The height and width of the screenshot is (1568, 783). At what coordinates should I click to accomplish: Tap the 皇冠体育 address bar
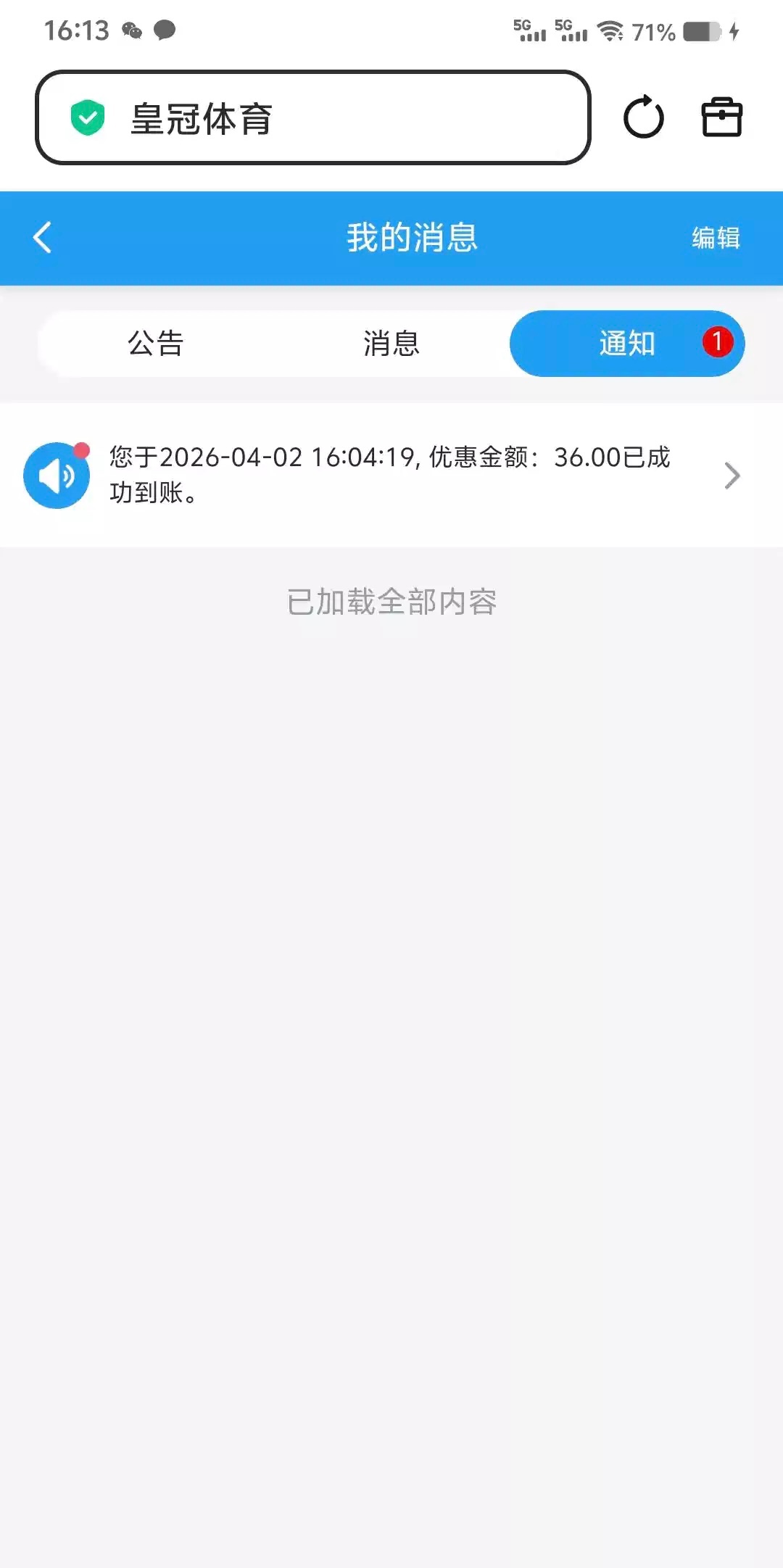[x=313, y=118]
